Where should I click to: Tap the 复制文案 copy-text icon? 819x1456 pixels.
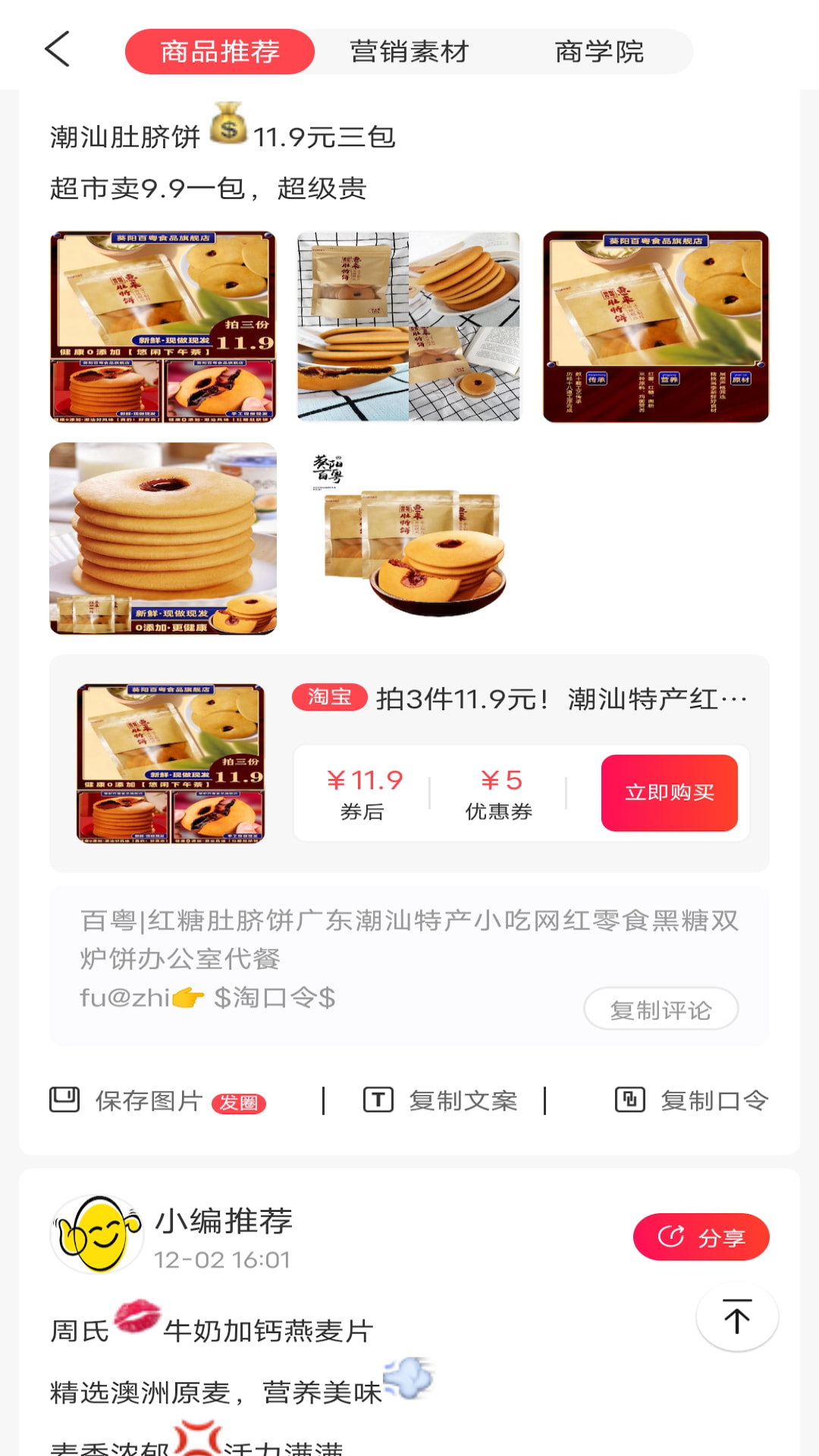379,1100
